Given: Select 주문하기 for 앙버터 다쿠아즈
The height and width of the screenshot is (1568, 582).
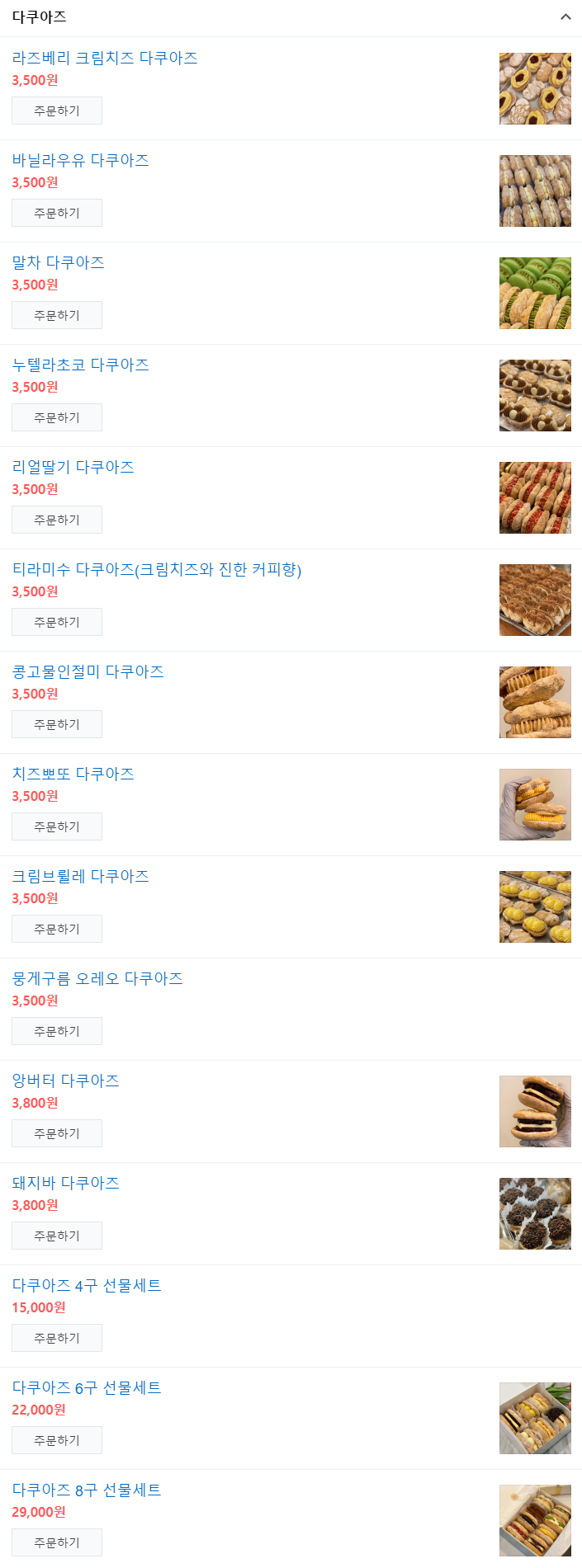Looking at the screenshot, I should [57, 1133].
